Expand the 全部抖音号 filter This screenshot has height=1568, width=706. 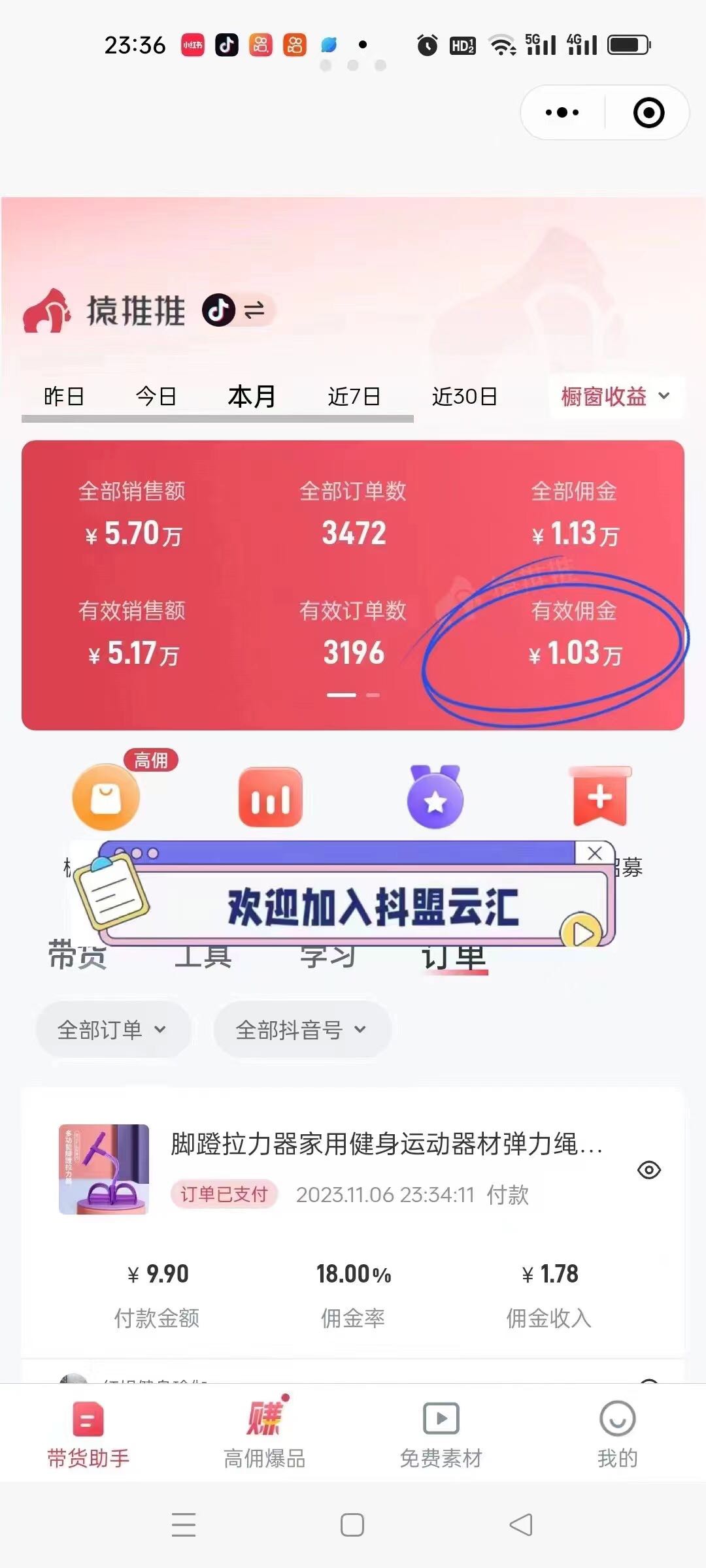pyautogui.click(x=301, y=1030)
